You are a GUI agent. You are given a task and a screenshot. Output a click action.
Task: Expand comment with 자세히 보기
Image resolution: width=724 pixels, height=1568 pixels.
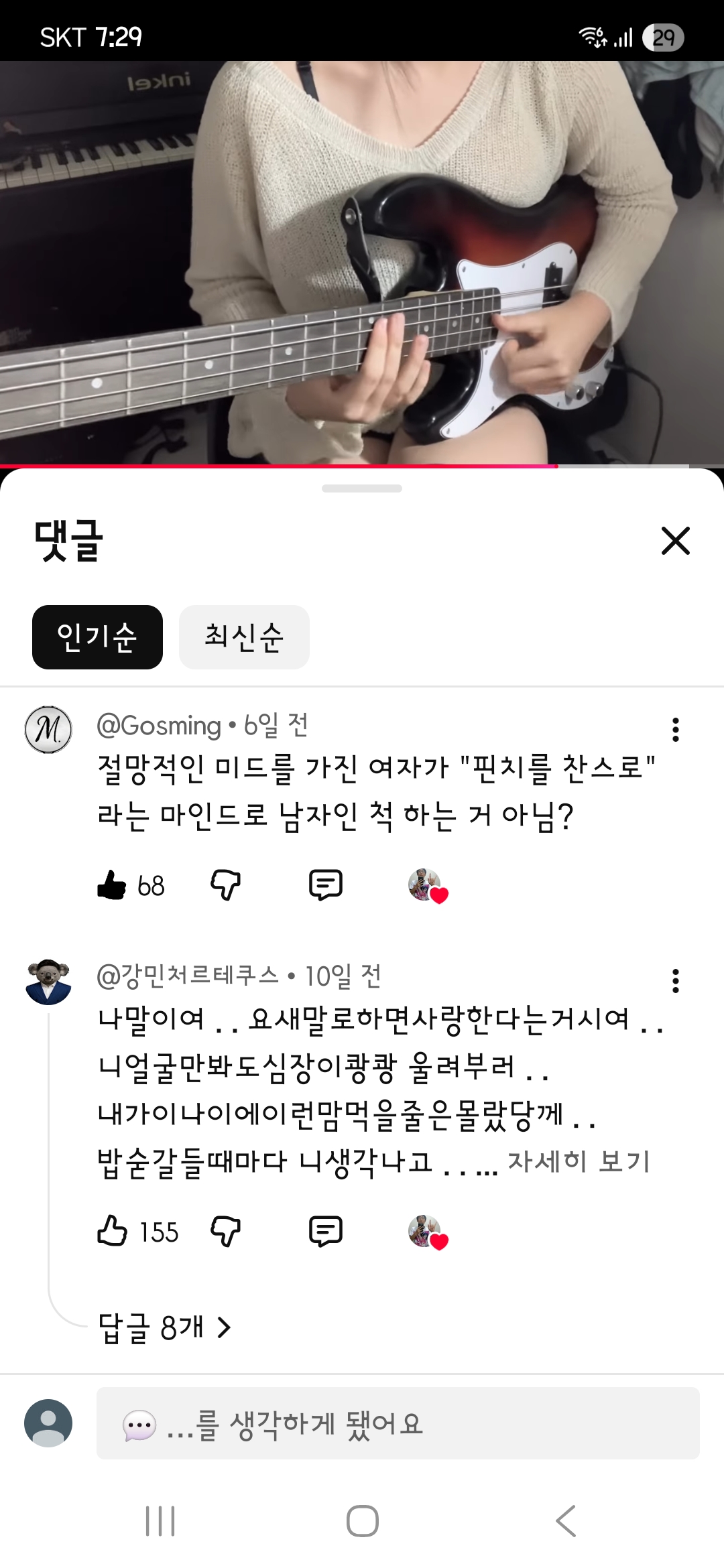click(579, 1161)
